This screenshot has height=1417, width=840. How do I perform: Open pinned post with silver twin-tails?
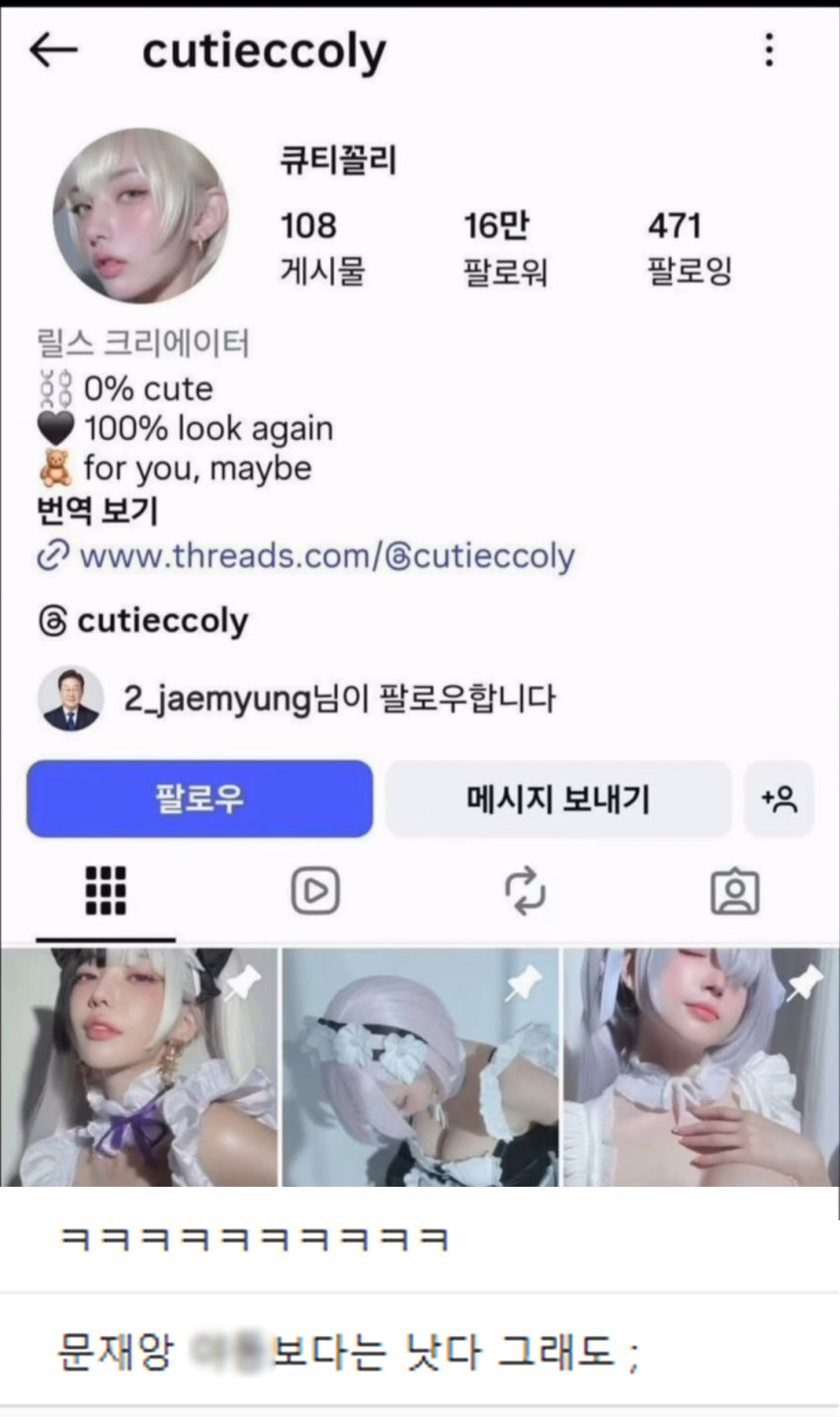(701, 1067)
